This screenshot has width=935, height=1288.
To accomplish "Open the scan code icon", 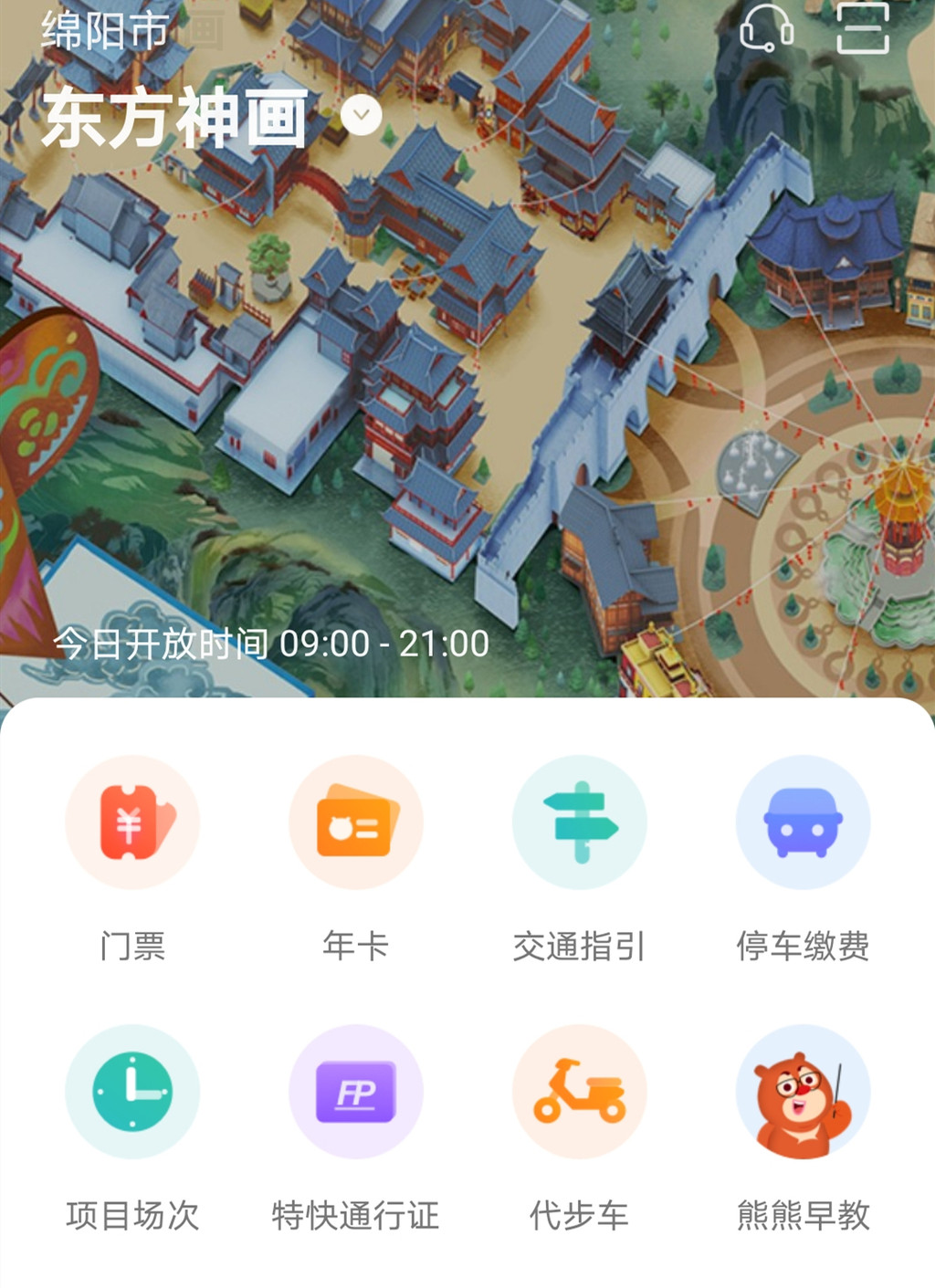I will tap(862, 26).
